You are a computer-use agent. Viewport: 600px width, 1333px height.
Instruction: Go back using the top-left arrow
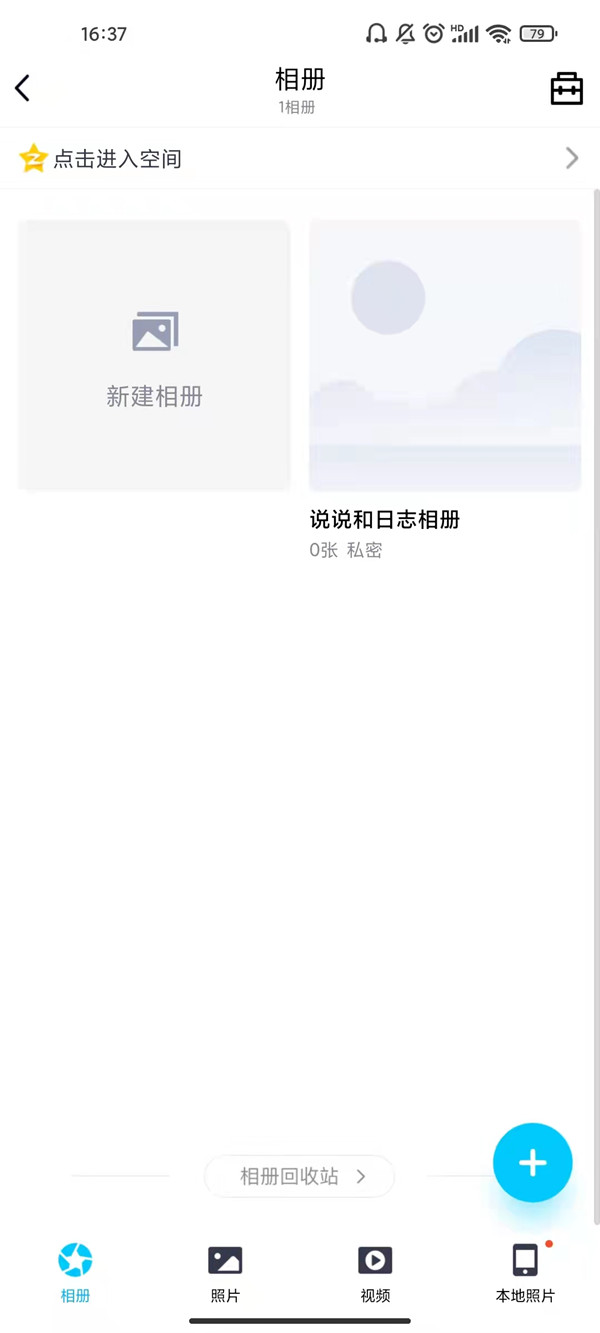[x=23, y=88]
